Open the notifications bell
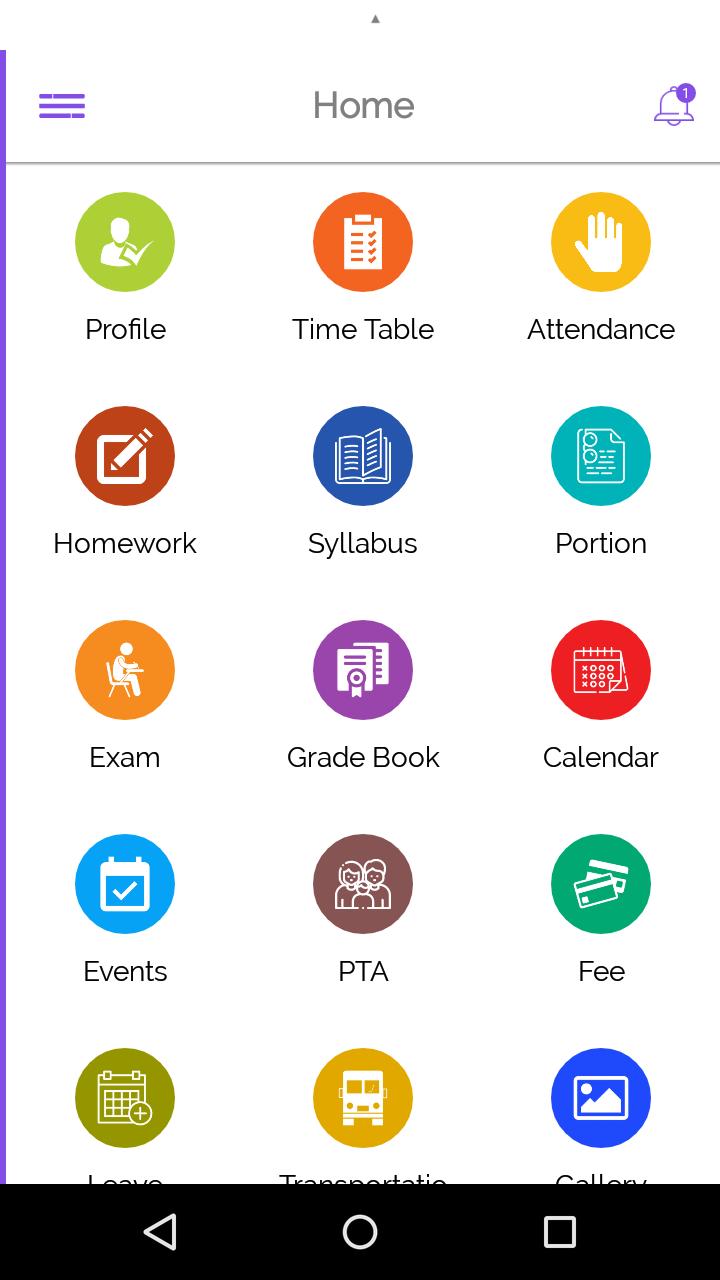This screenshot has height=1280, width=720. tap(674, 105)
